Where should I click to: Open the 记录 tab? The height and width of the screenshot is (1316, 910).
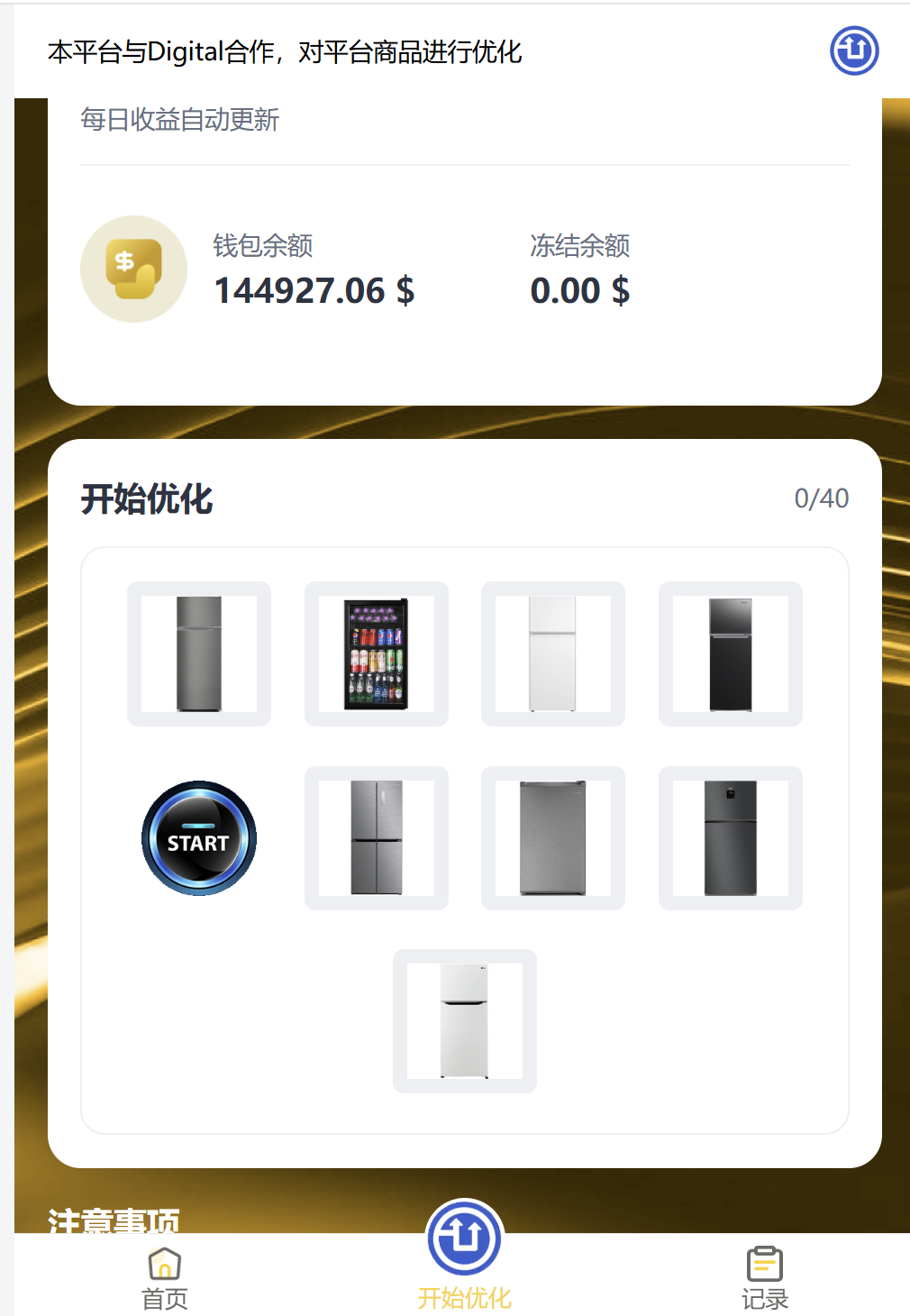[764, 1277]
